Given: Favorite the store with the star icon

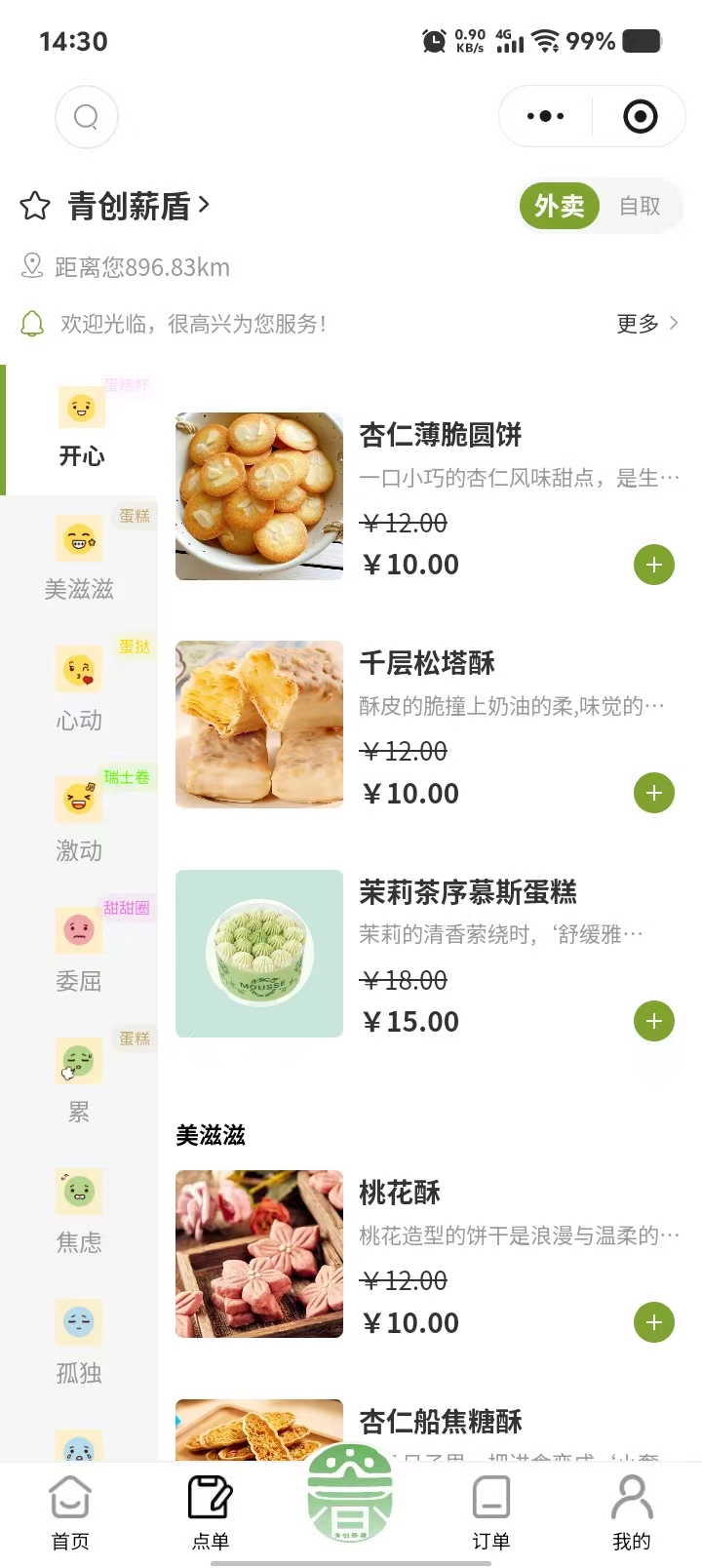Looking at the screenshot, I should point(35,206).
